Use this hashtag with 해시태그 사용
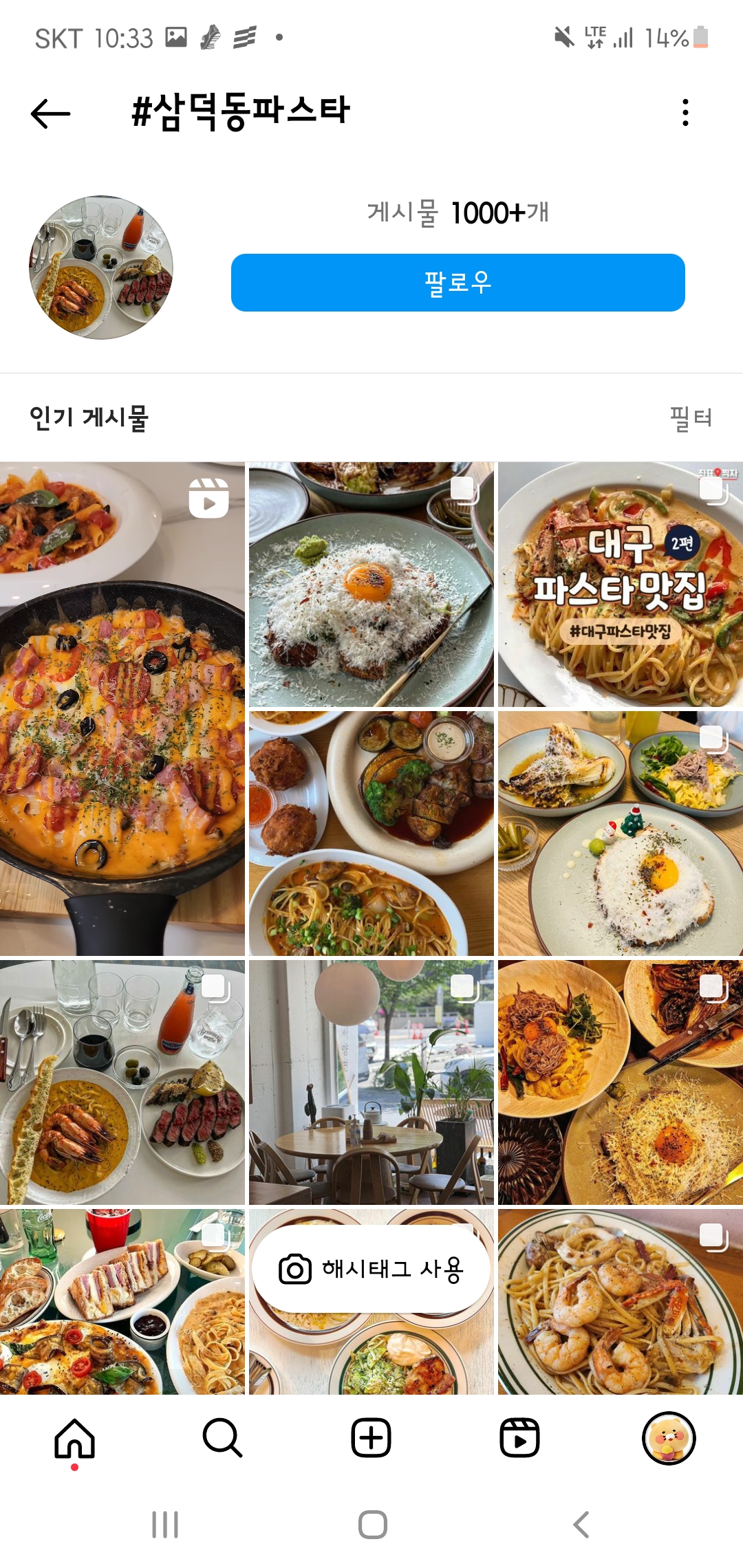 click(371, 1270)
